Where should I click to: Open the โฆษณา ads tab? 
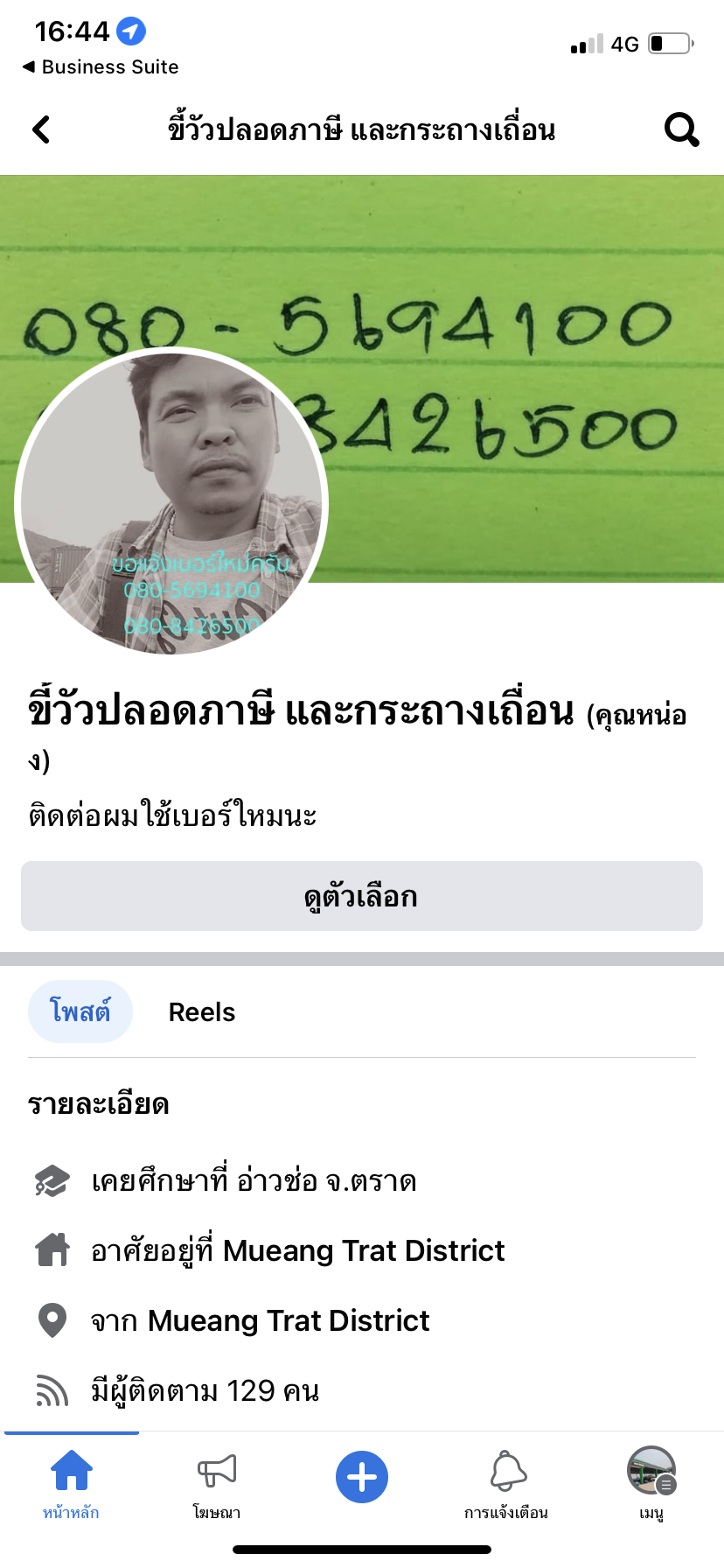[217, 1480]
